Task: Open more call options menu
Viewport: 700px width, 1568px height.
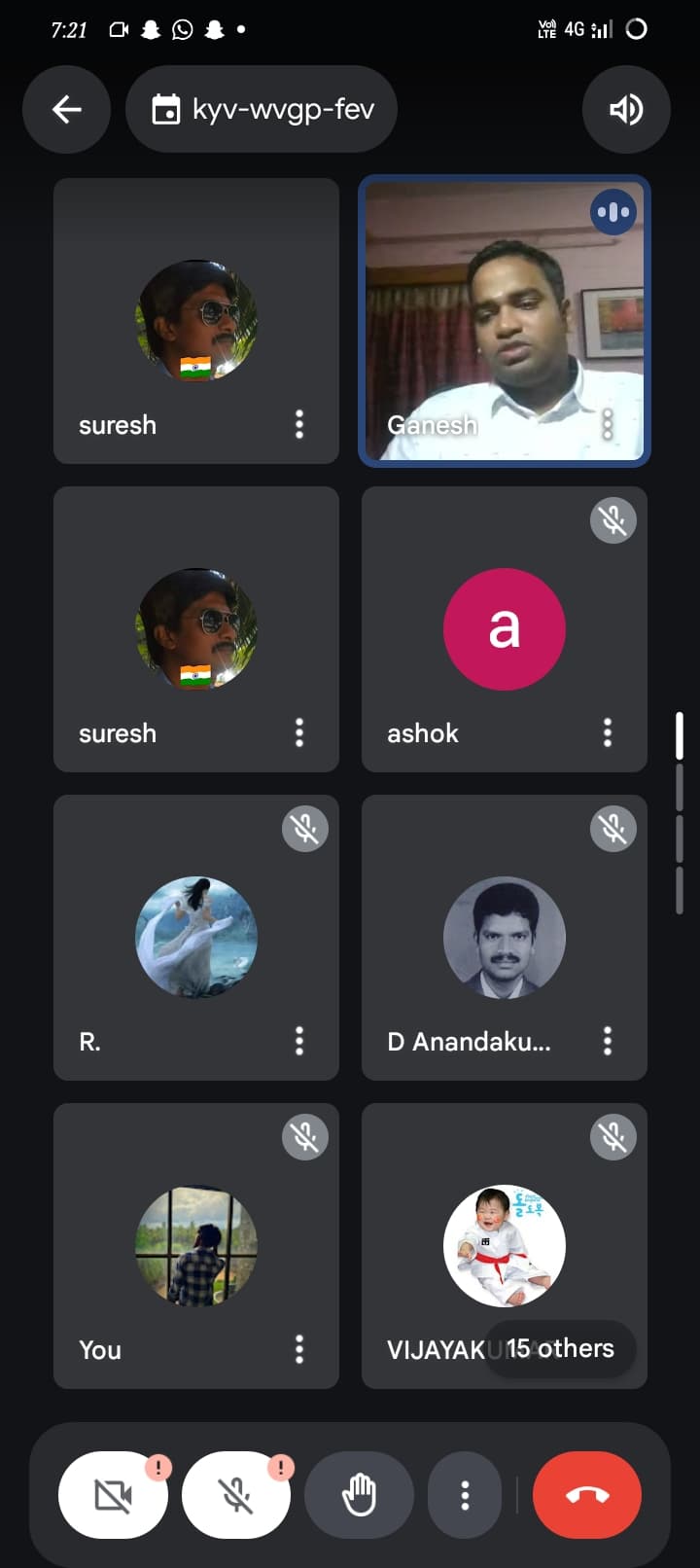Action: tap(465, 1495)
